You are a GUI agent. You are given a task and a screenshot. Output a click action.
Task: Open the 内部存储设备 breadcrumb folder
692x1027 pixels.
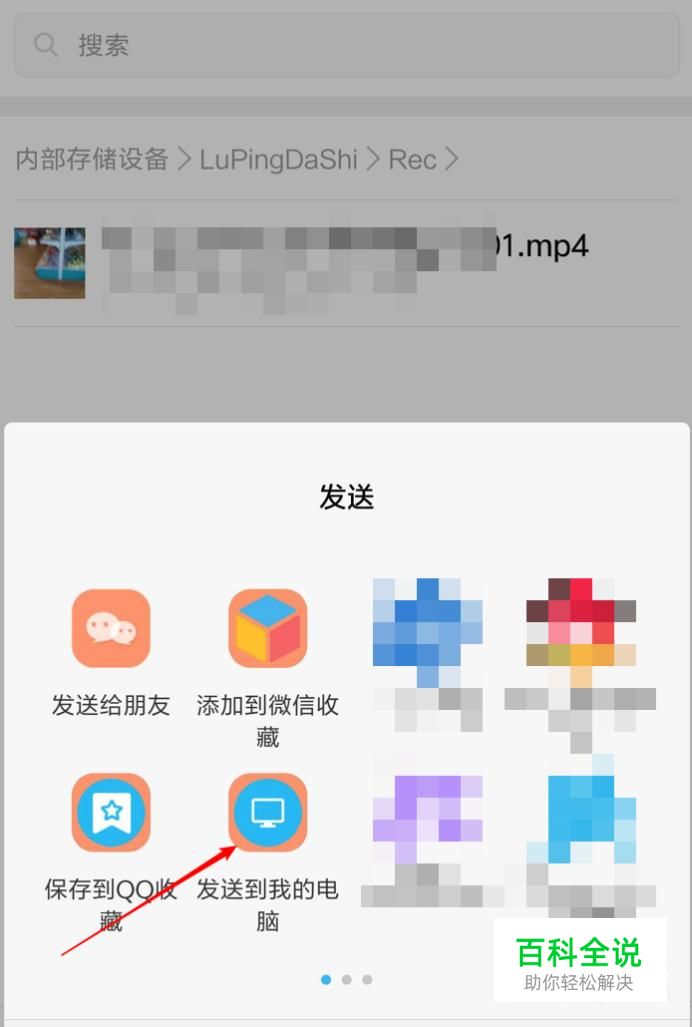pyautogui.click(x=92, y=159)
